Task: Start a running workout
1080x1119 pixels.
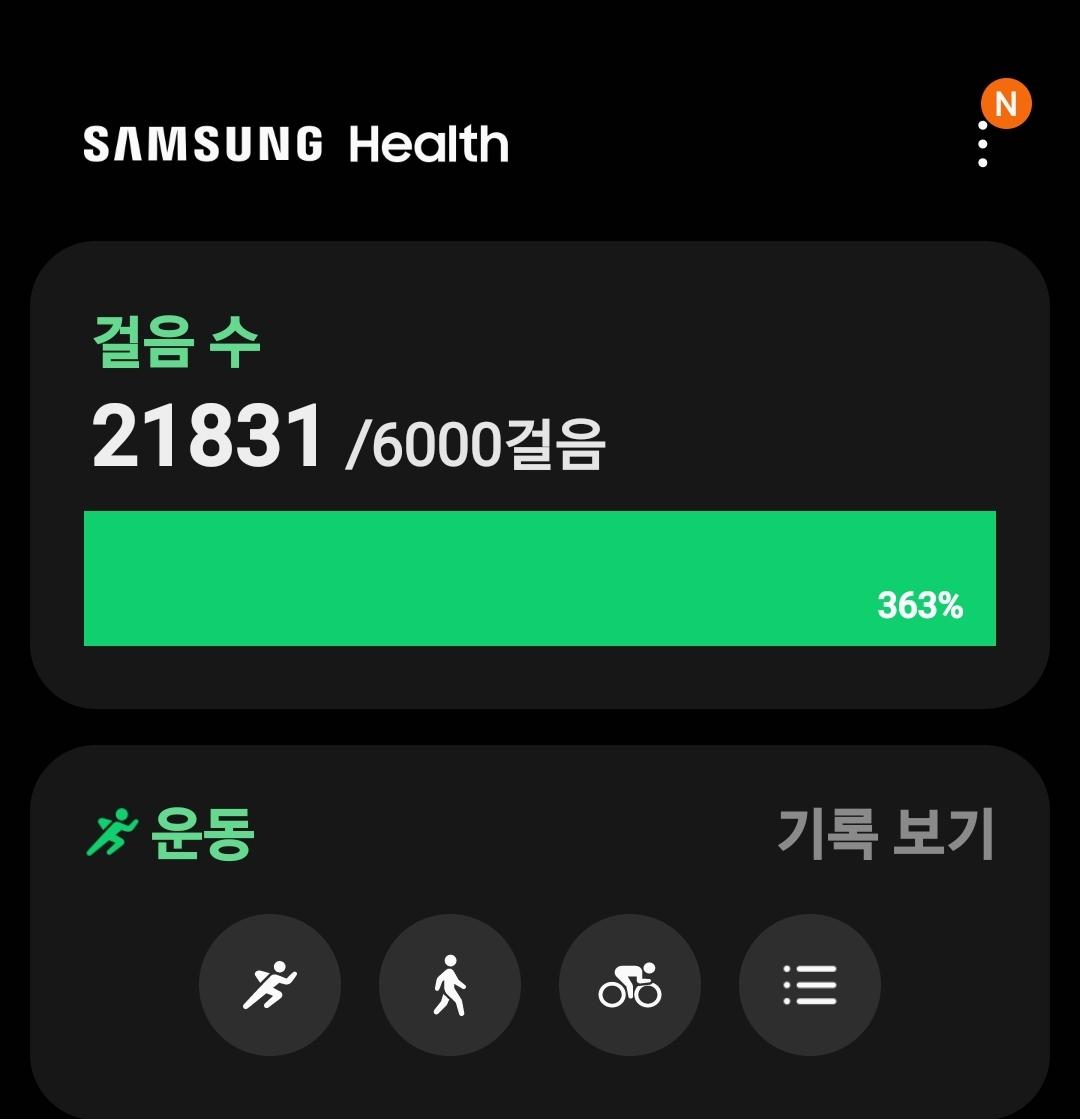Action: [270, 985]
